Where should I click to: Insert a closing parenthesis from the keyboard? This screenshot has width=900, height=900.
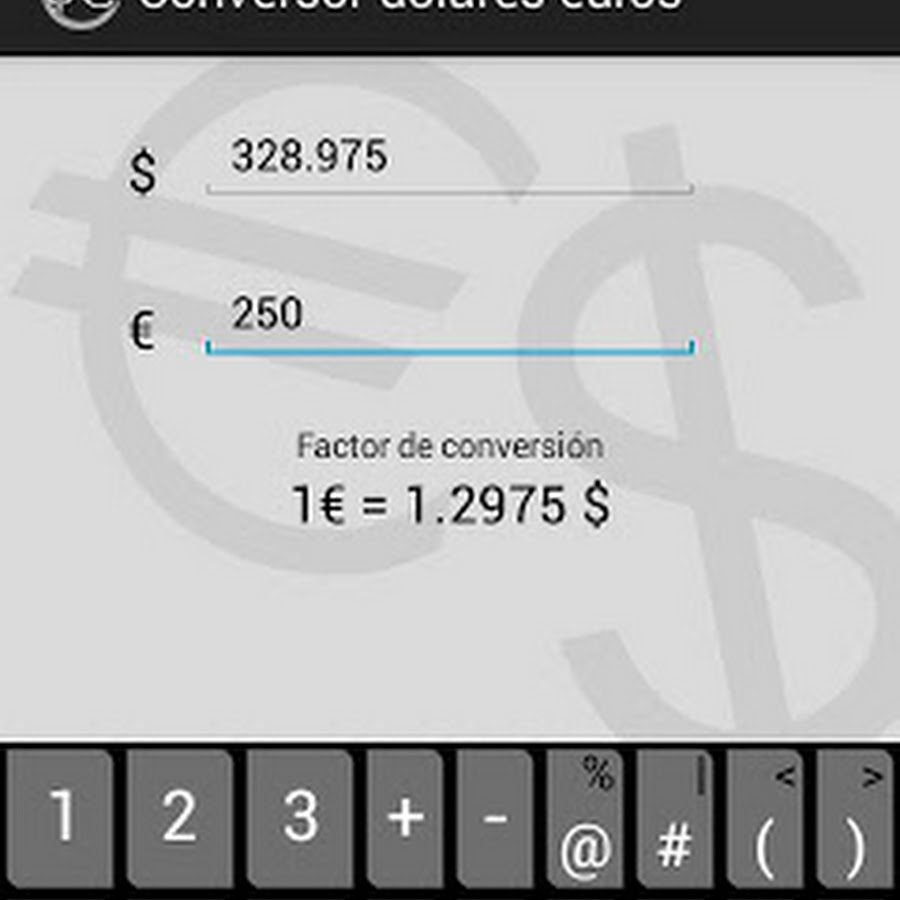[854, 820]
